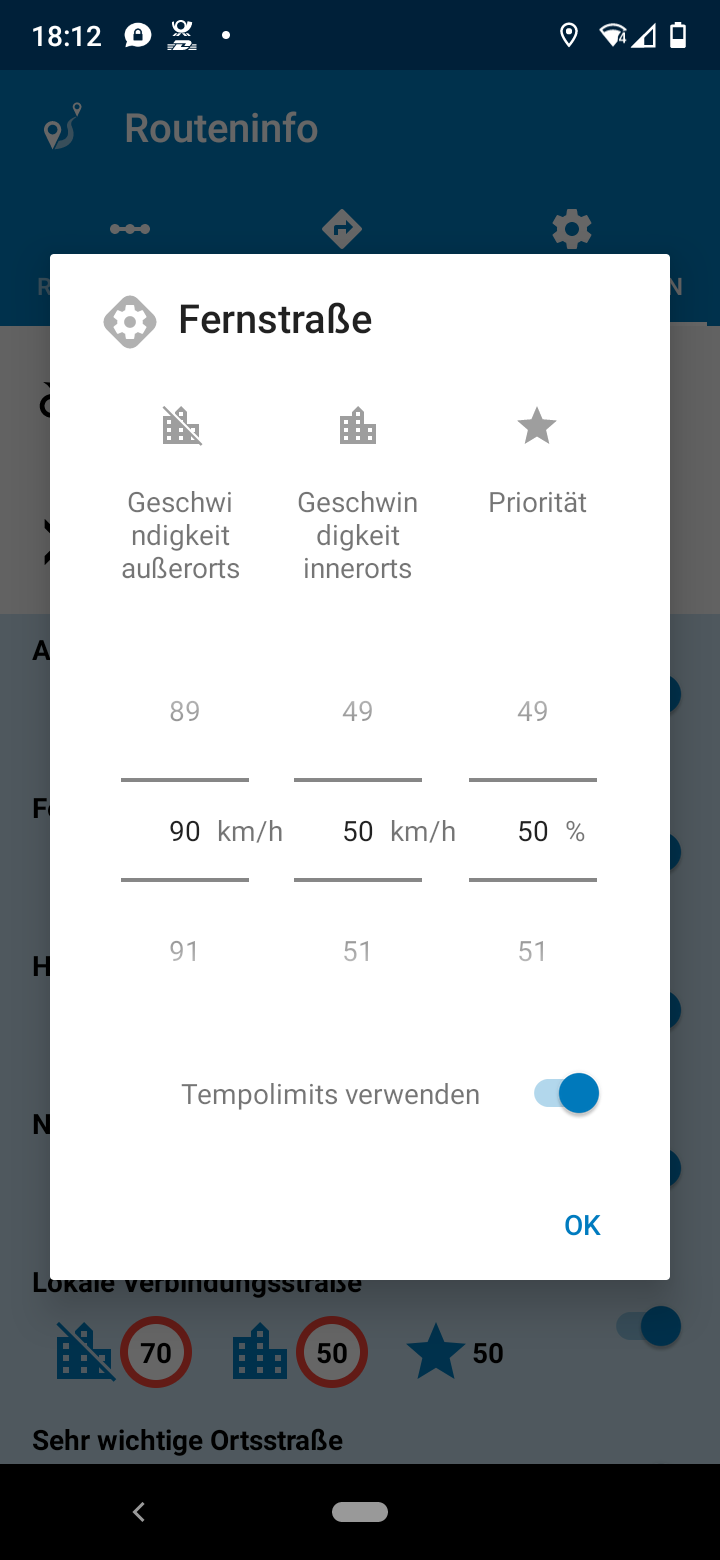Screen dimensions: 720x1560
Task: Toggle the Tempolimits verwenden switch
Action: coord(567,1093)
